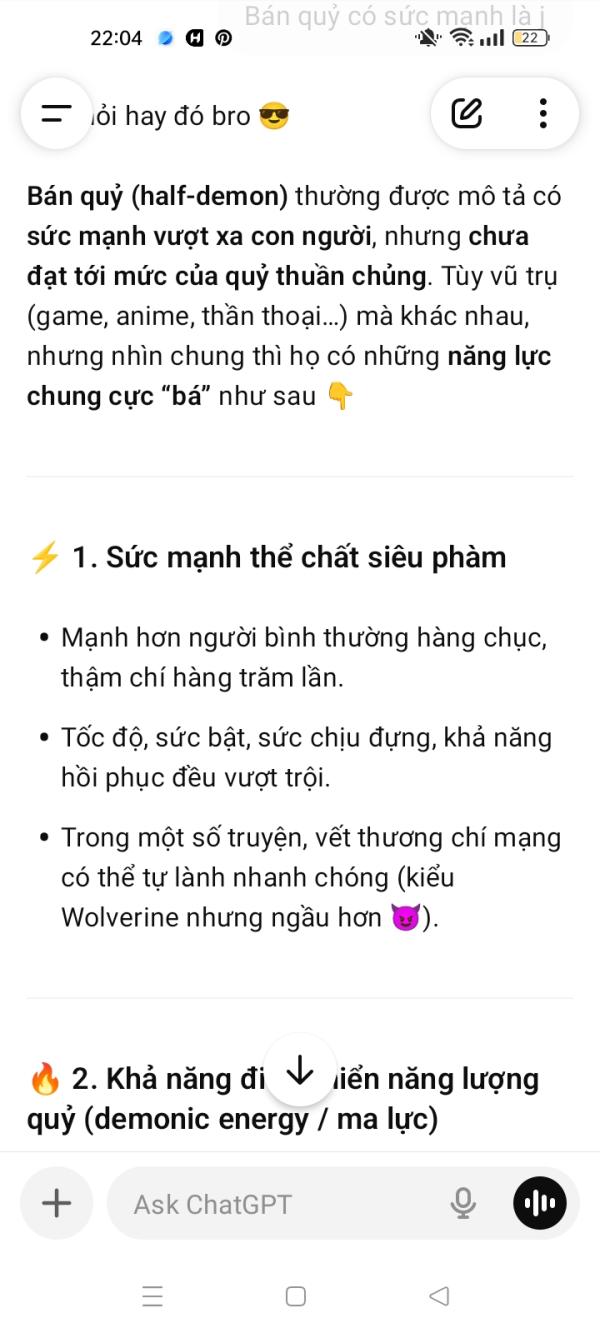This screenshot has height=1333, width=600.
Task: Start voice mode with the waveform button
Action: 540,1203
